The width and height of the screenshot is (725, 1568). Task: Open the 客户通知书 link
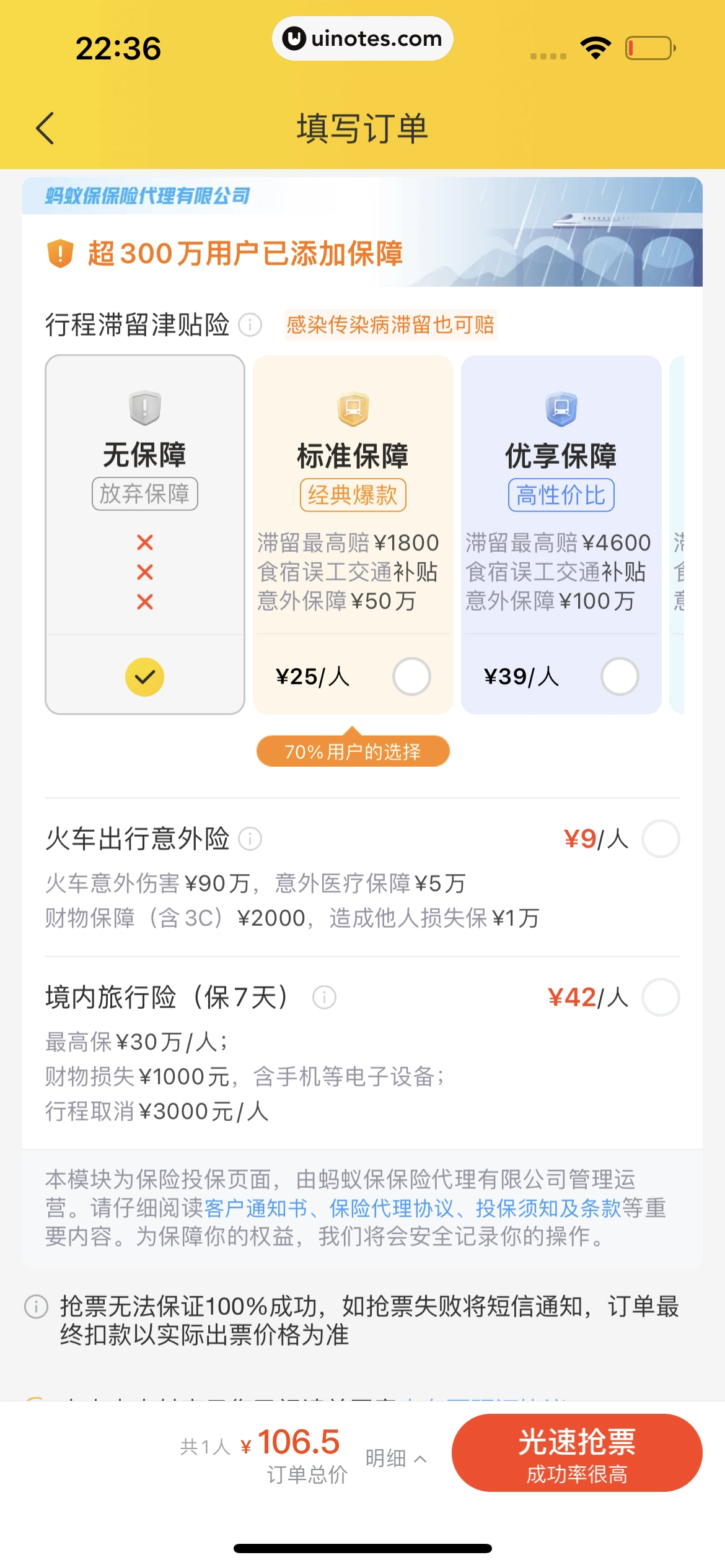(x=255, y=1208)
